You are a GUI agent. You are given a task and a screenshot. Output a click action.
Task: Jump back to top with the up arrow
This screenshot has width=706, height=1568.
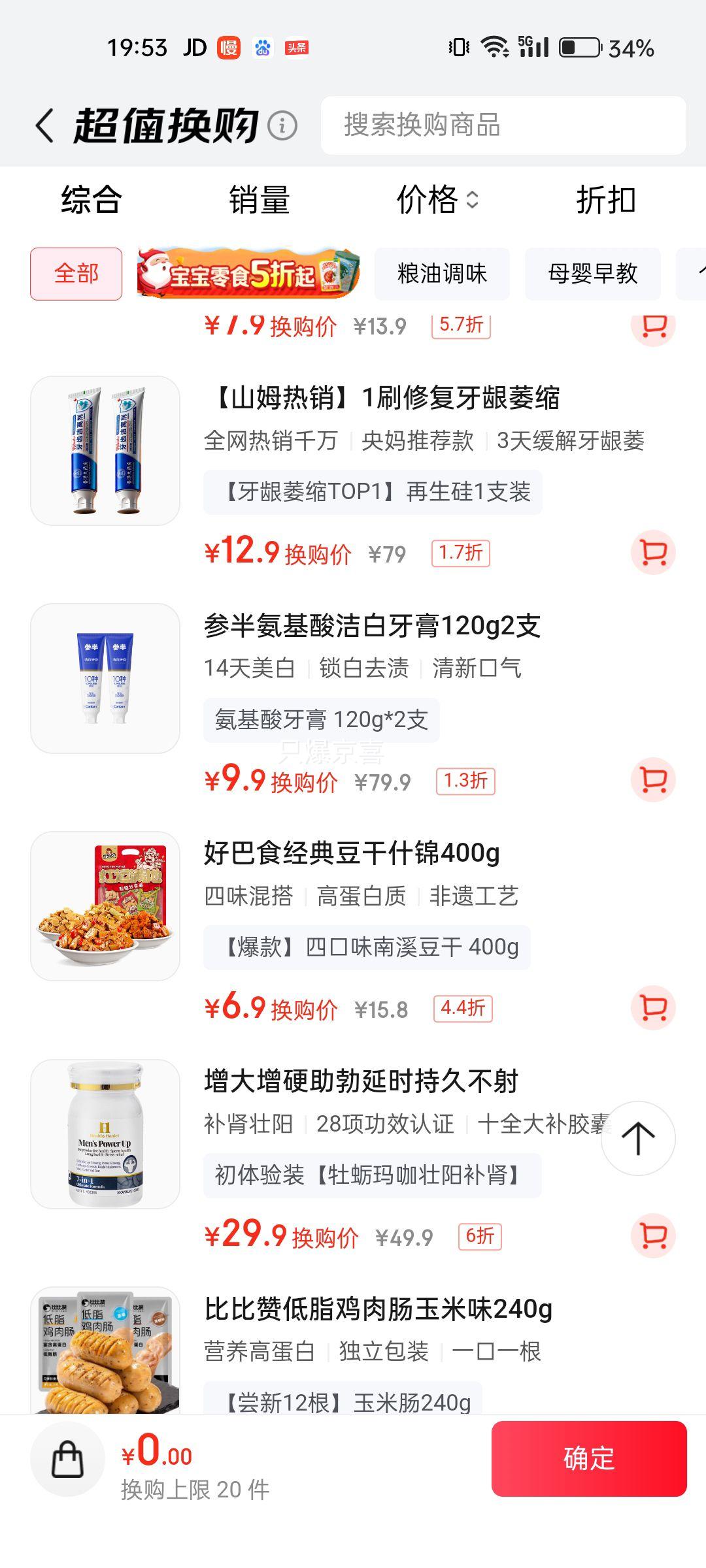coord(638,1139)
